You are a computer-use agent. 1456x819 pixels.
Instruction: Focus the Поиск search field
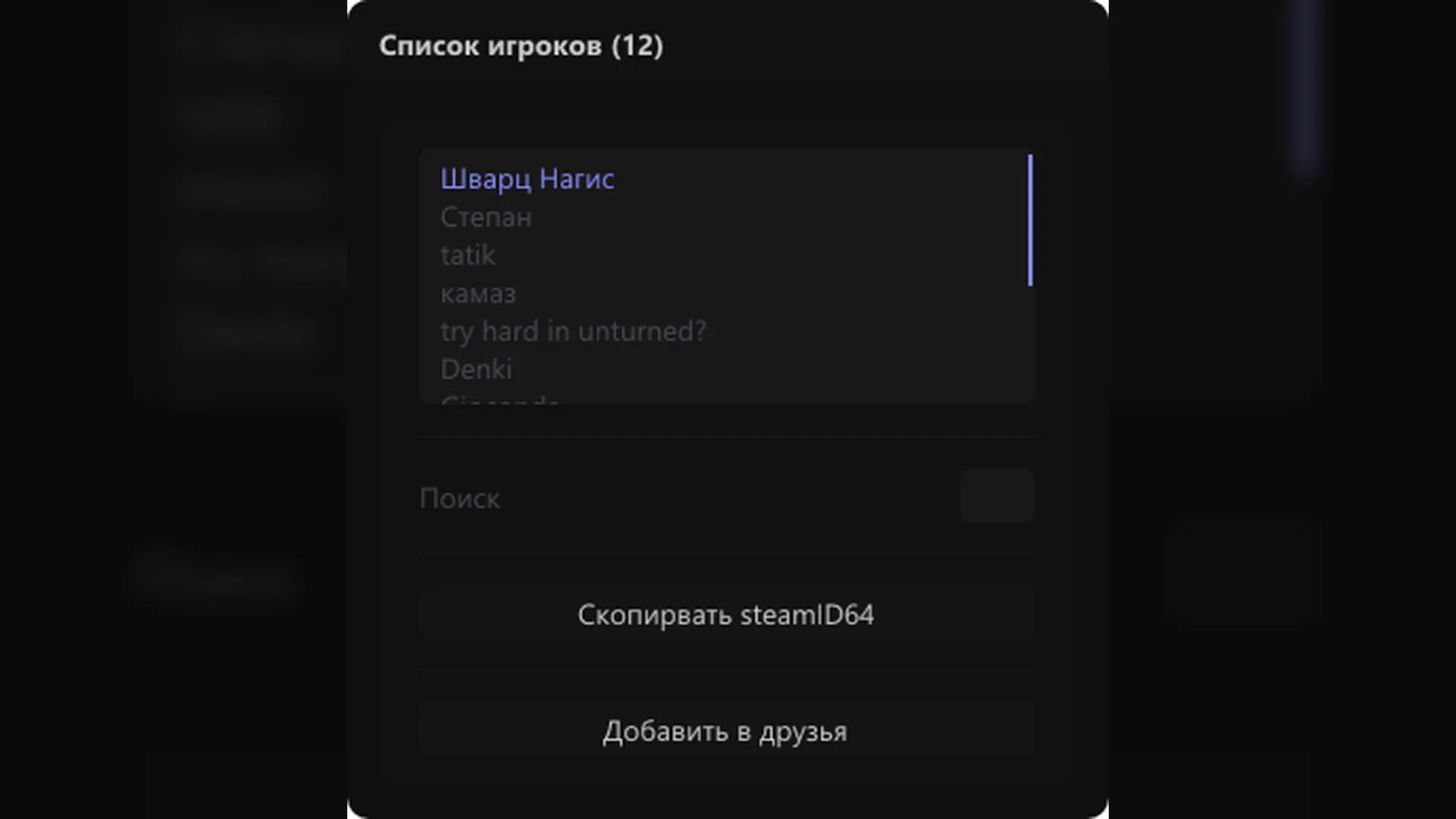682,498
